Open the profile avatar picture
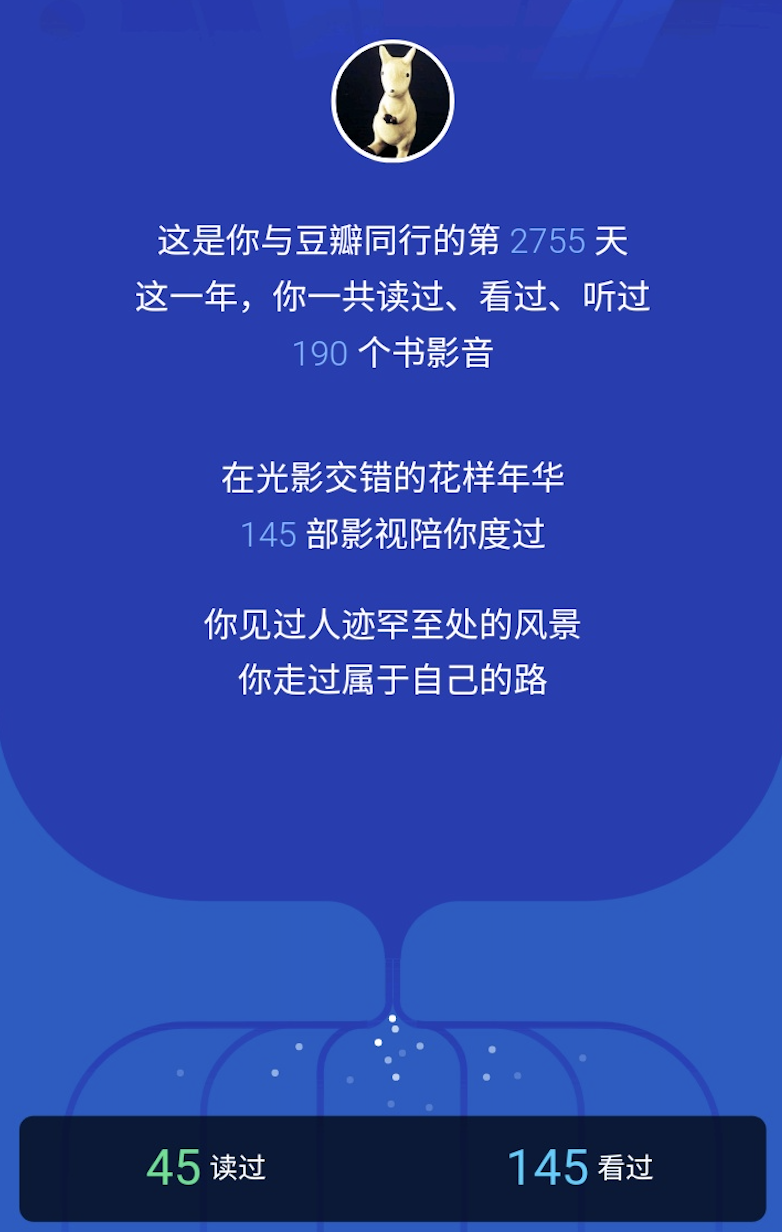The width and height of the screenshot is (782, 1232). [392, 101]
